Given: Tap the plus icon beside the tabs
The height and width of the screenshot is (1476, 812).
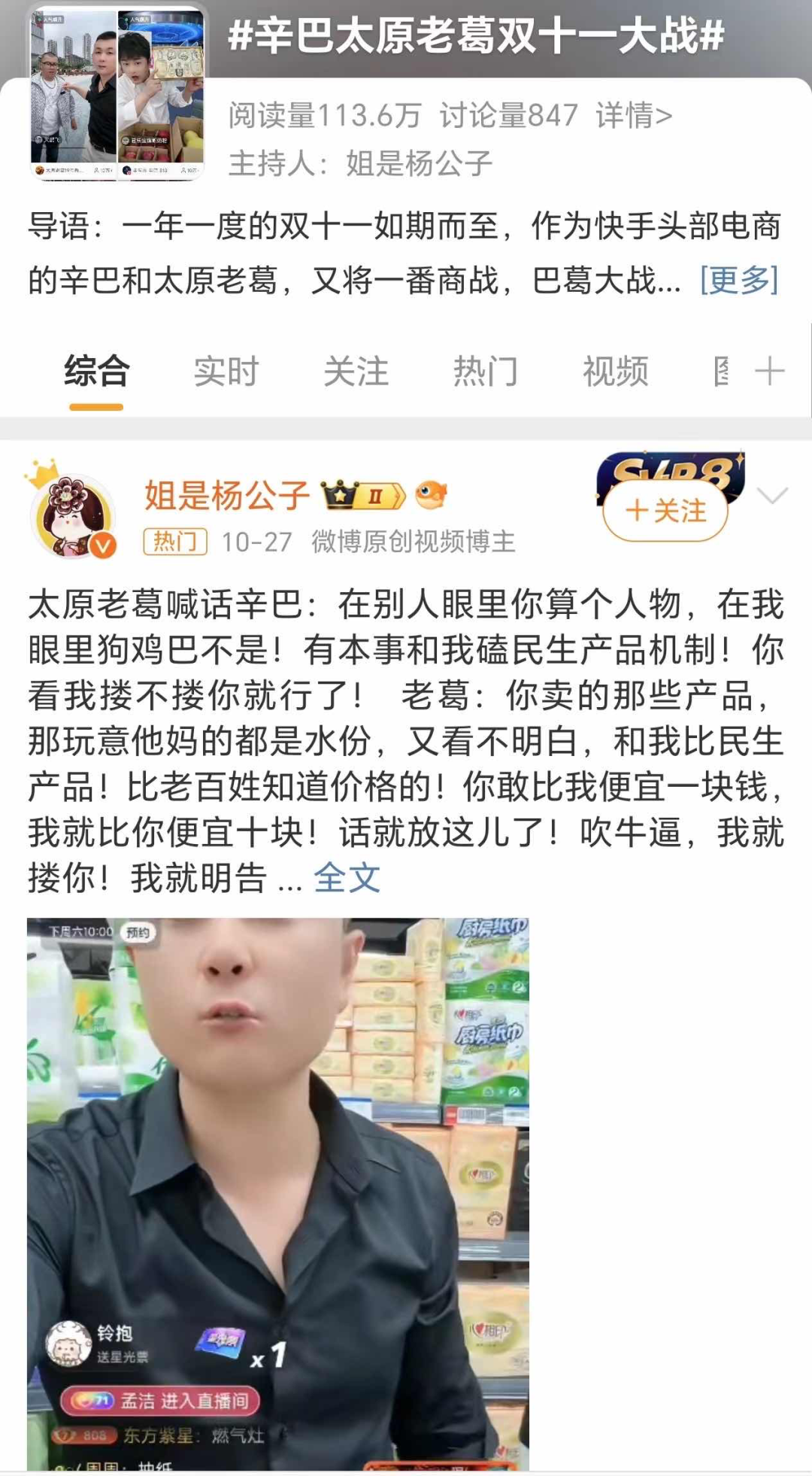Looking at the screenshot, I should coord(769,372).
